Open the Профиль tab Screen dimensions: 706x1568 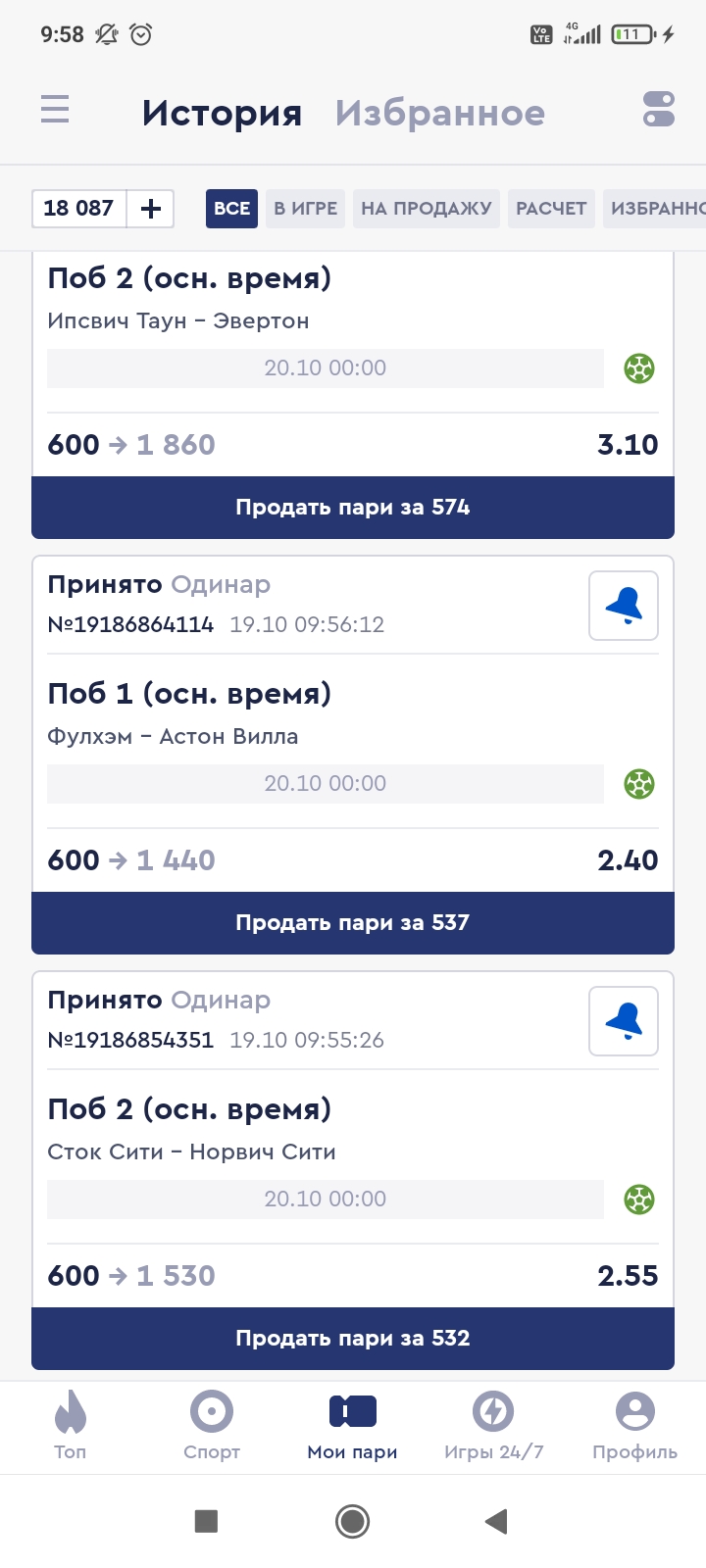click(634, 1426)
